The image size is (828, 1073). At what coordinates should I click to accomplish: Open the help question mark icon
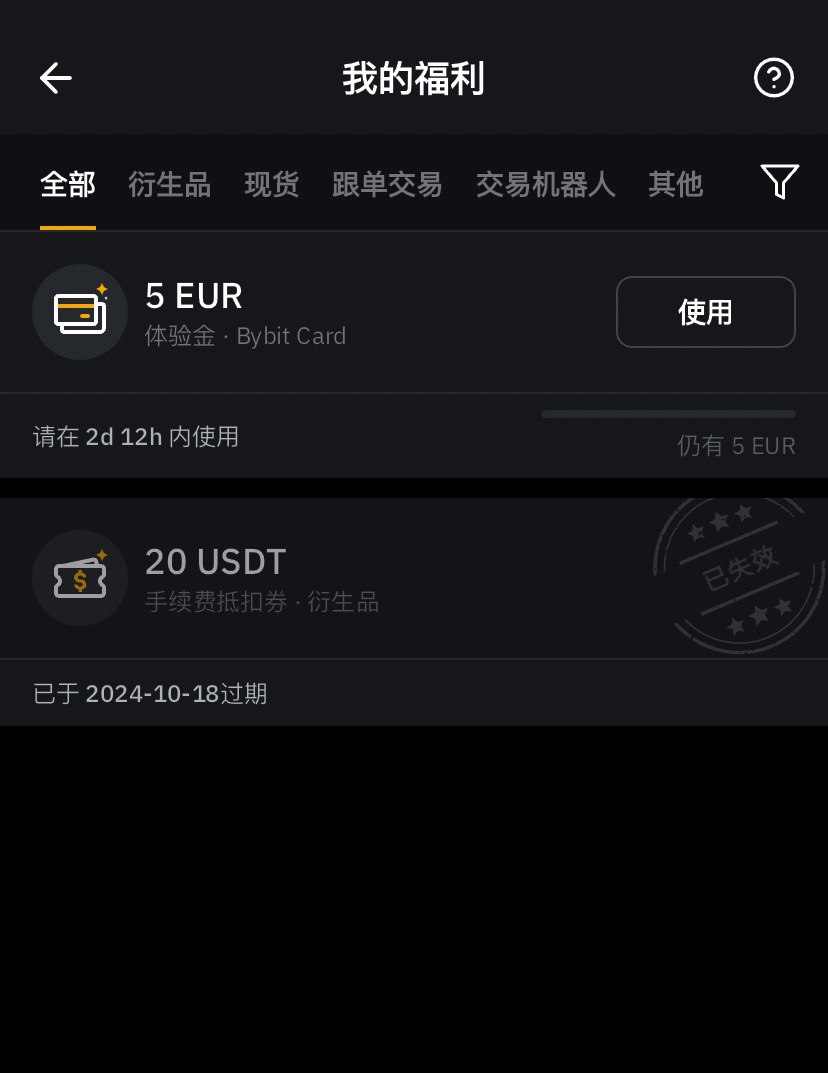773,78
